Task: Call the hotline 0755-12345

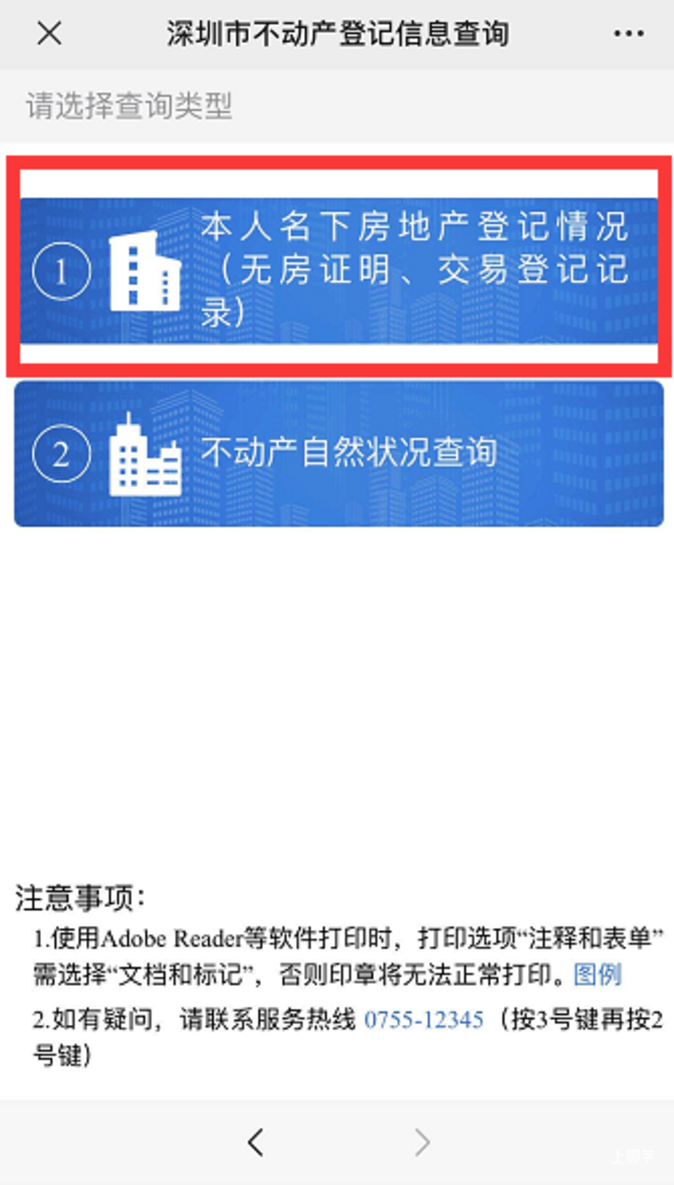Action: (x=424, y=1020)
